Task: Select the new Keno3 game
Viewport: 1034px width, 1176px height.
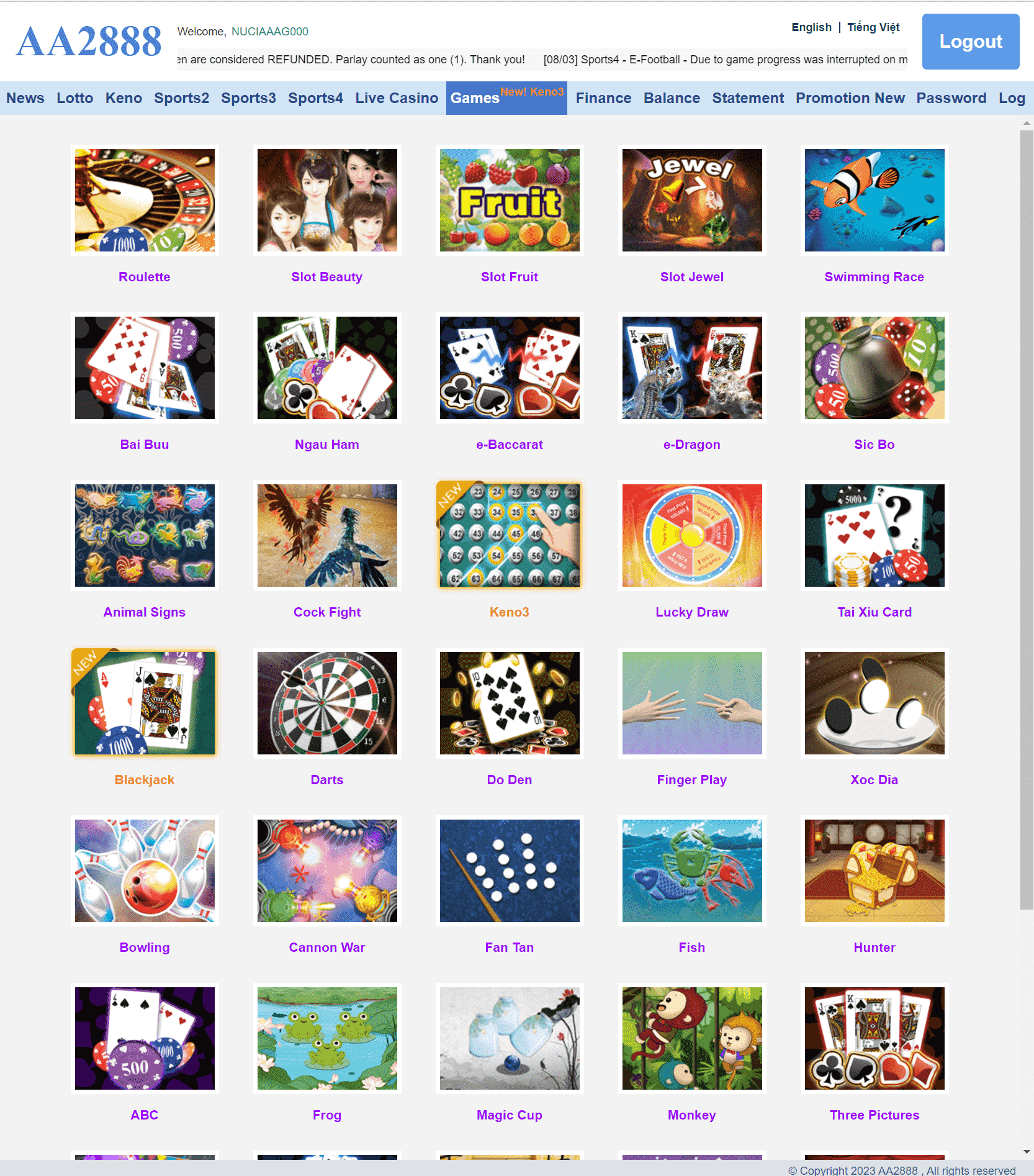Action: (509, 536)
